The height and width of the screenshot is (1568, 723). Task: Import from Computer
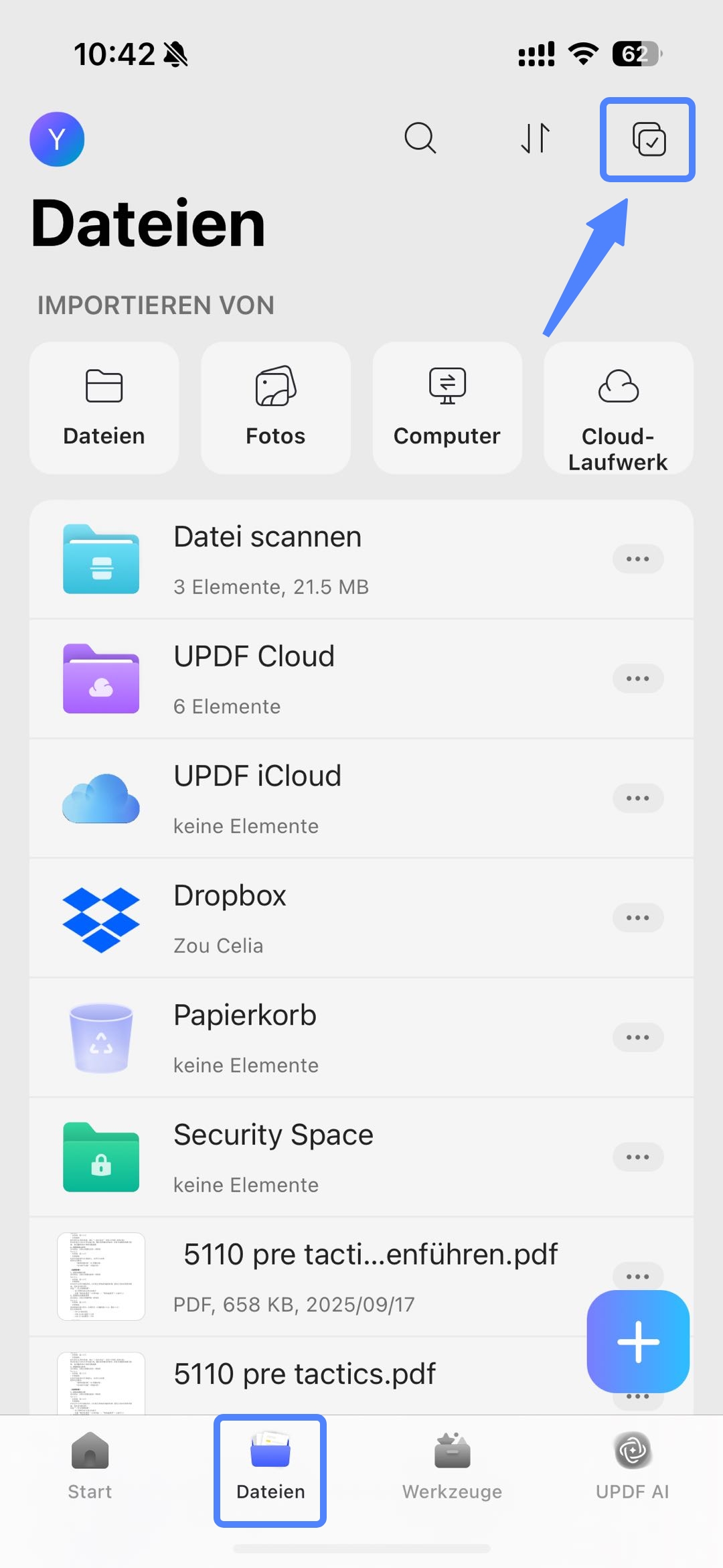(x=447, y=408)
